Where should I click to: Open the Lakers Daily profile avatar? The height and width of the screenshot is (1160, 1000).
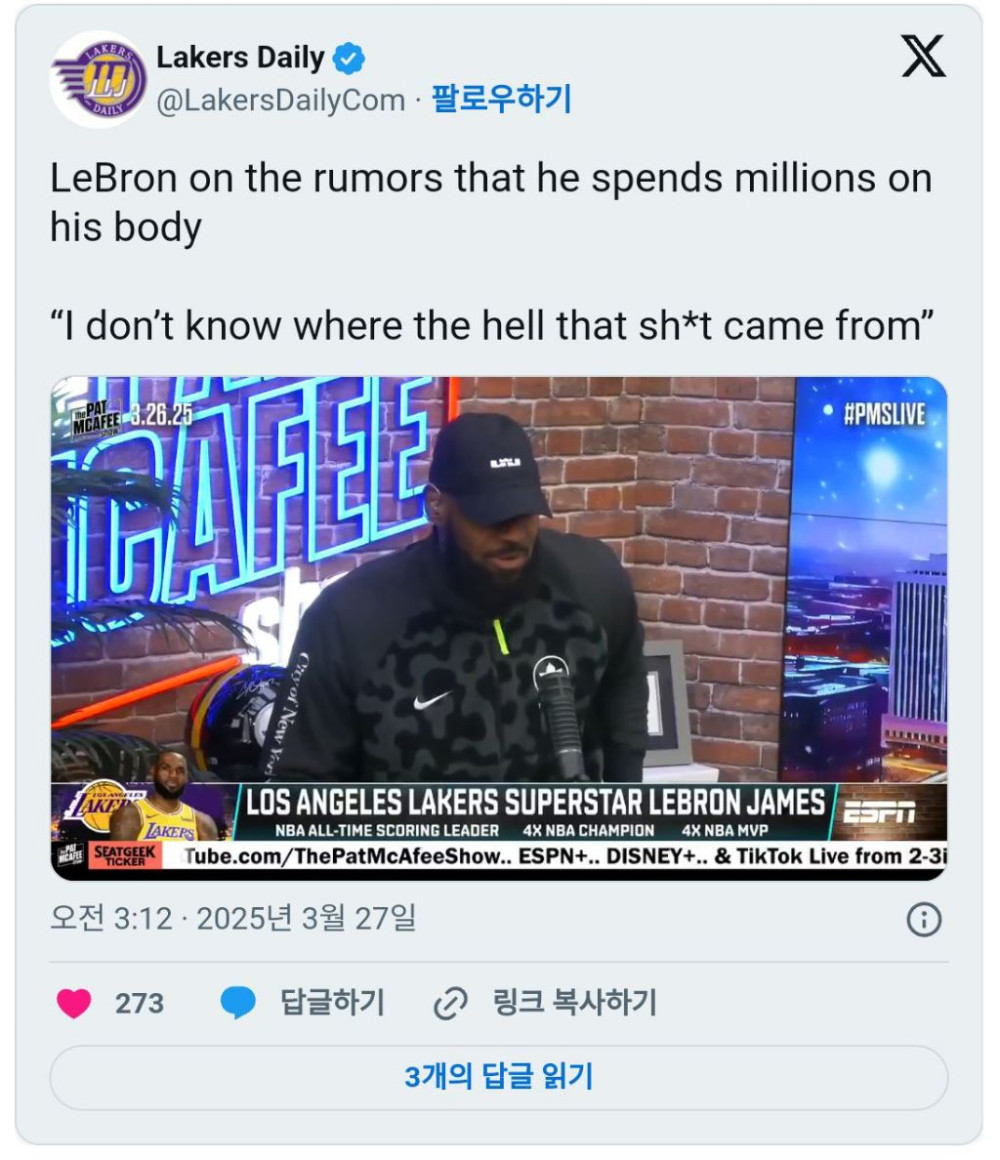pos(99,80)
